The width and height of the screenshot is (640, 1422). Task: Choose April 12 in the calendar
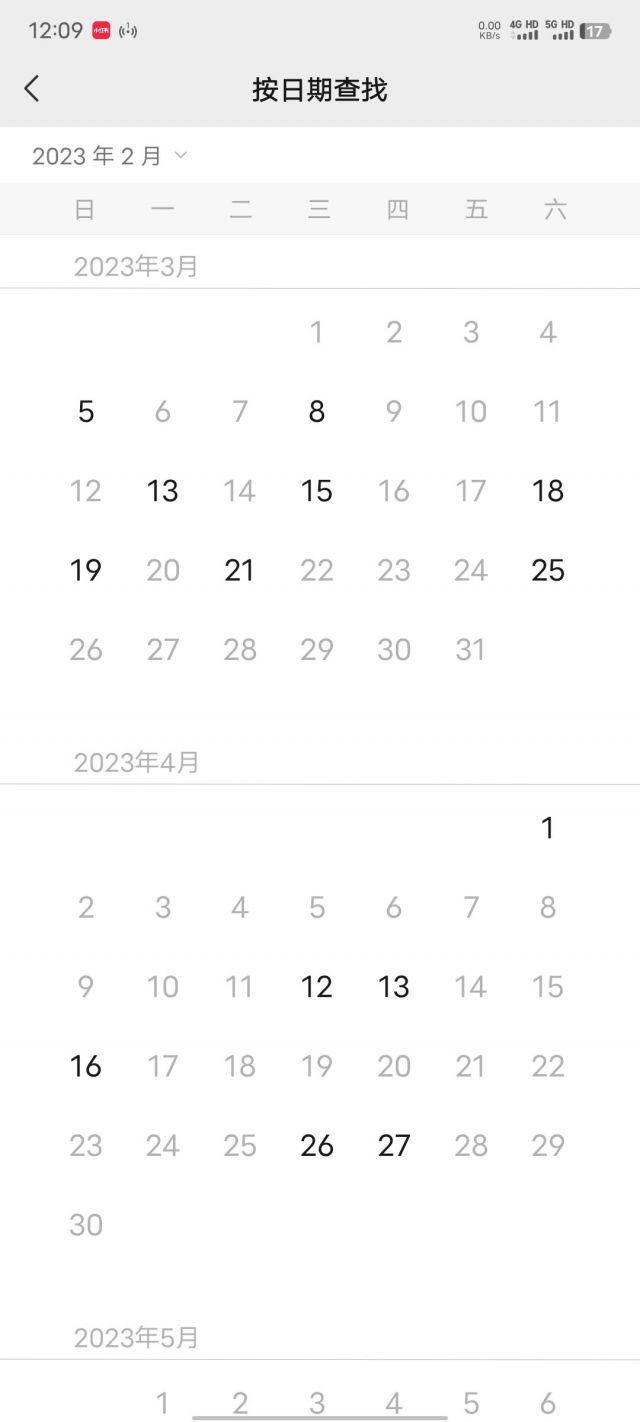(317, 987)
